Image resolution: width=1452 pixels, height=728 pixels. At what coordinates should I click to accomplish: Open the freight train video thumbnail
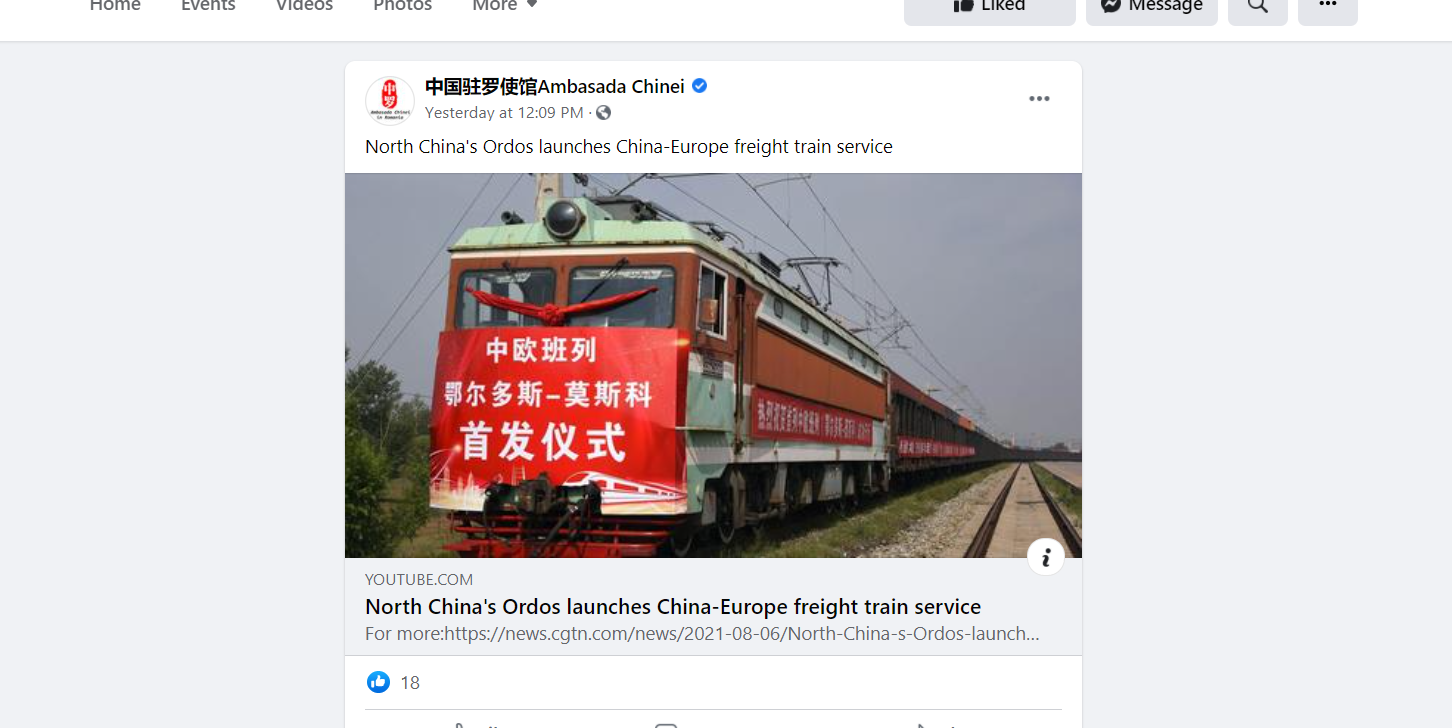[713, 365]
